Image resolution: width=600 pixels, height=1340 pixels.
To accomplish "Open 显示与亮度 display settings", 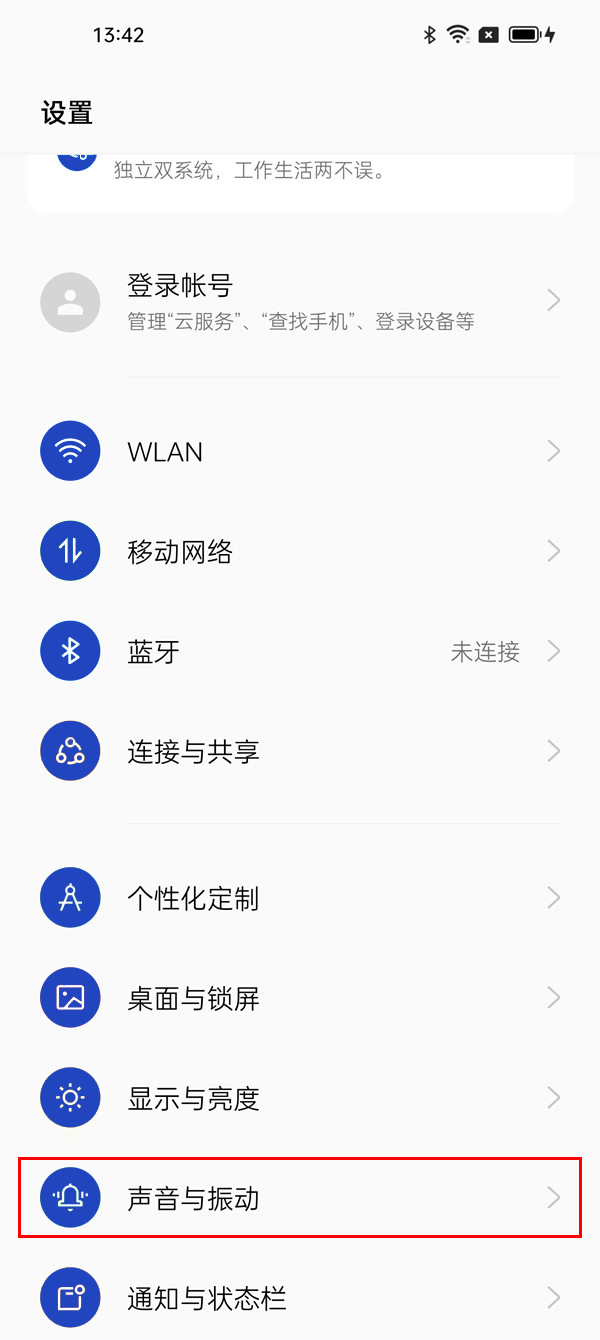I will pyautogui.click(x=300, y=1098).
